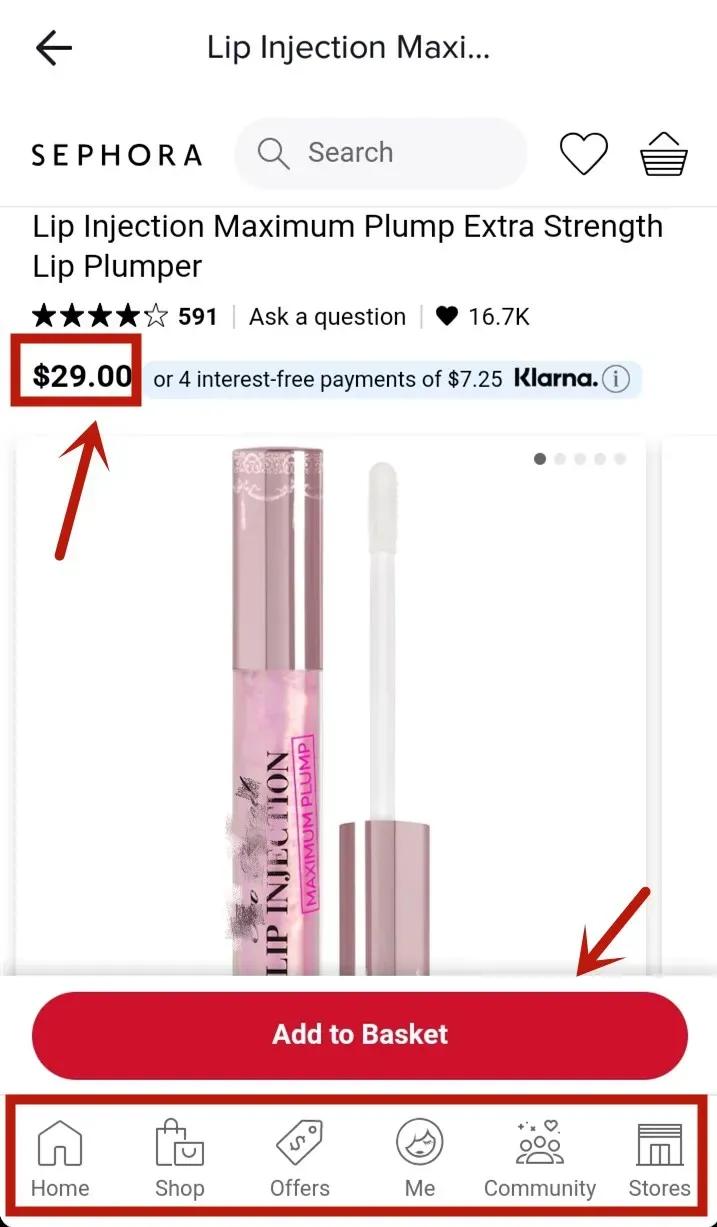Go to the Me tab
The height and width of the screenshot is (1227, 717).
(420, 1159)
